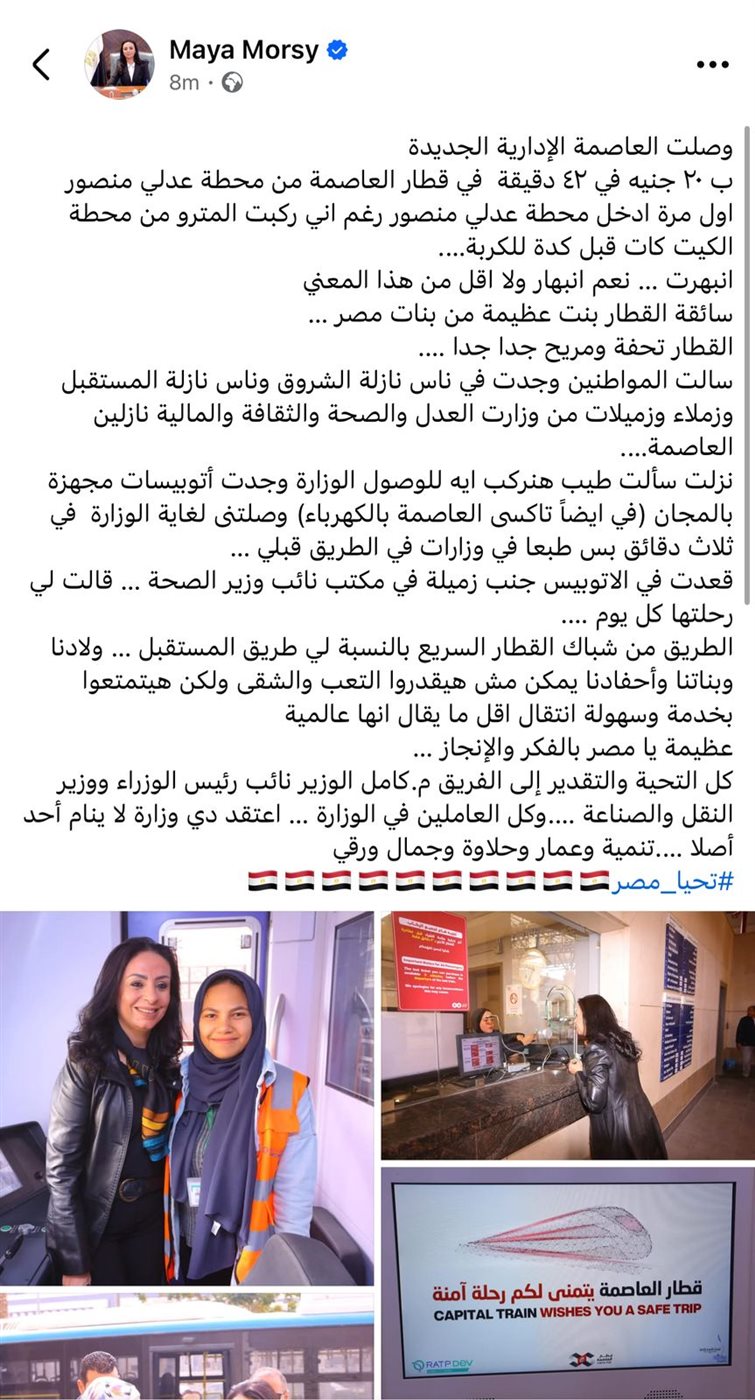Open Maya Morsy's profile picture
Screen dimensions: 755x1400
pyautogui.click(x=119, y=64)
